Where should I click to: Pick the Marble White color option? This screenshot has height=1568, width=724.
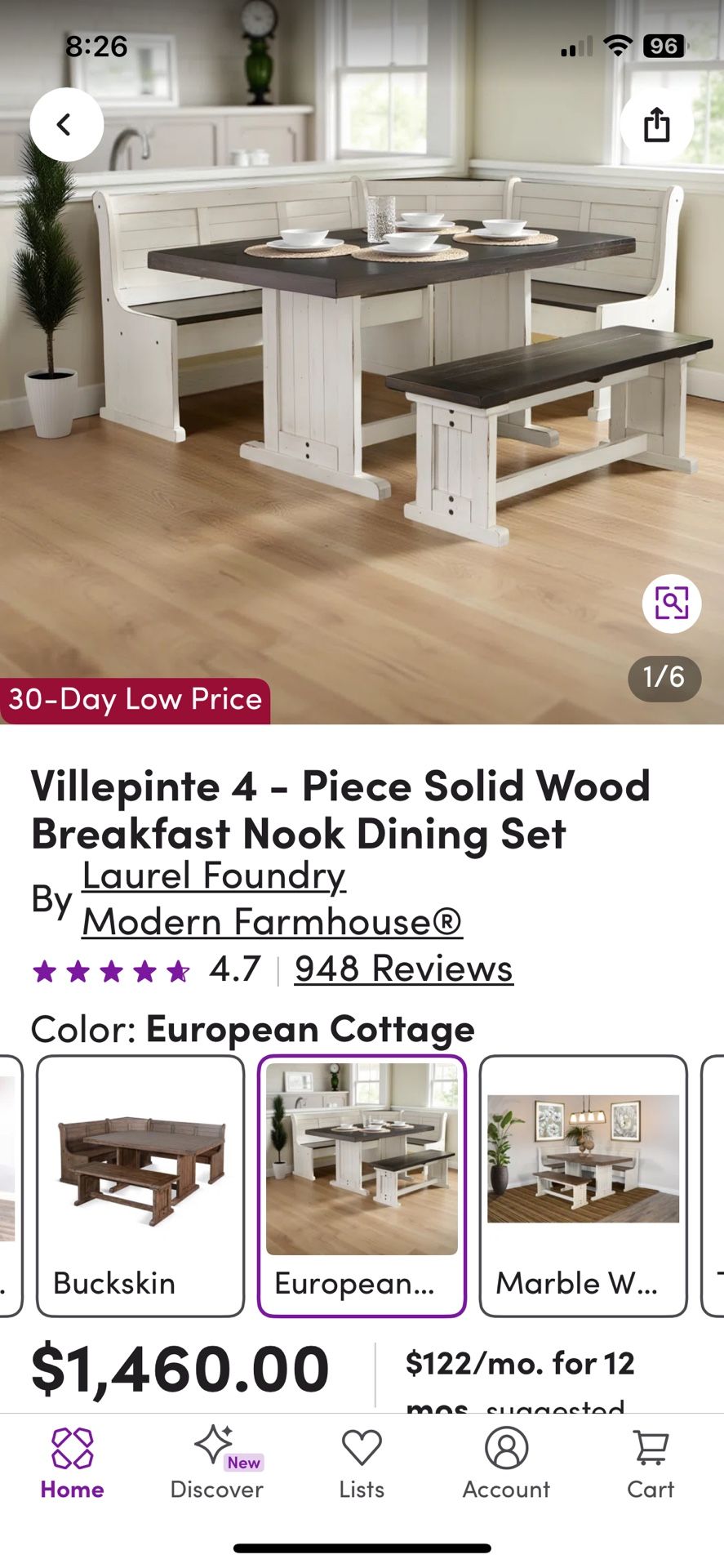[583, 1185]
